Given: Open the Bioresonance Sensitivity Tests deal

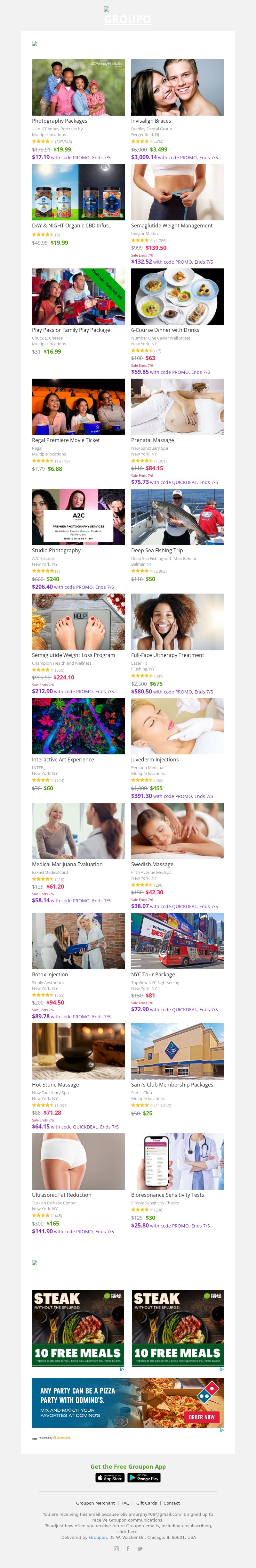Looking at the screenshot, I should click(177, 1162).
